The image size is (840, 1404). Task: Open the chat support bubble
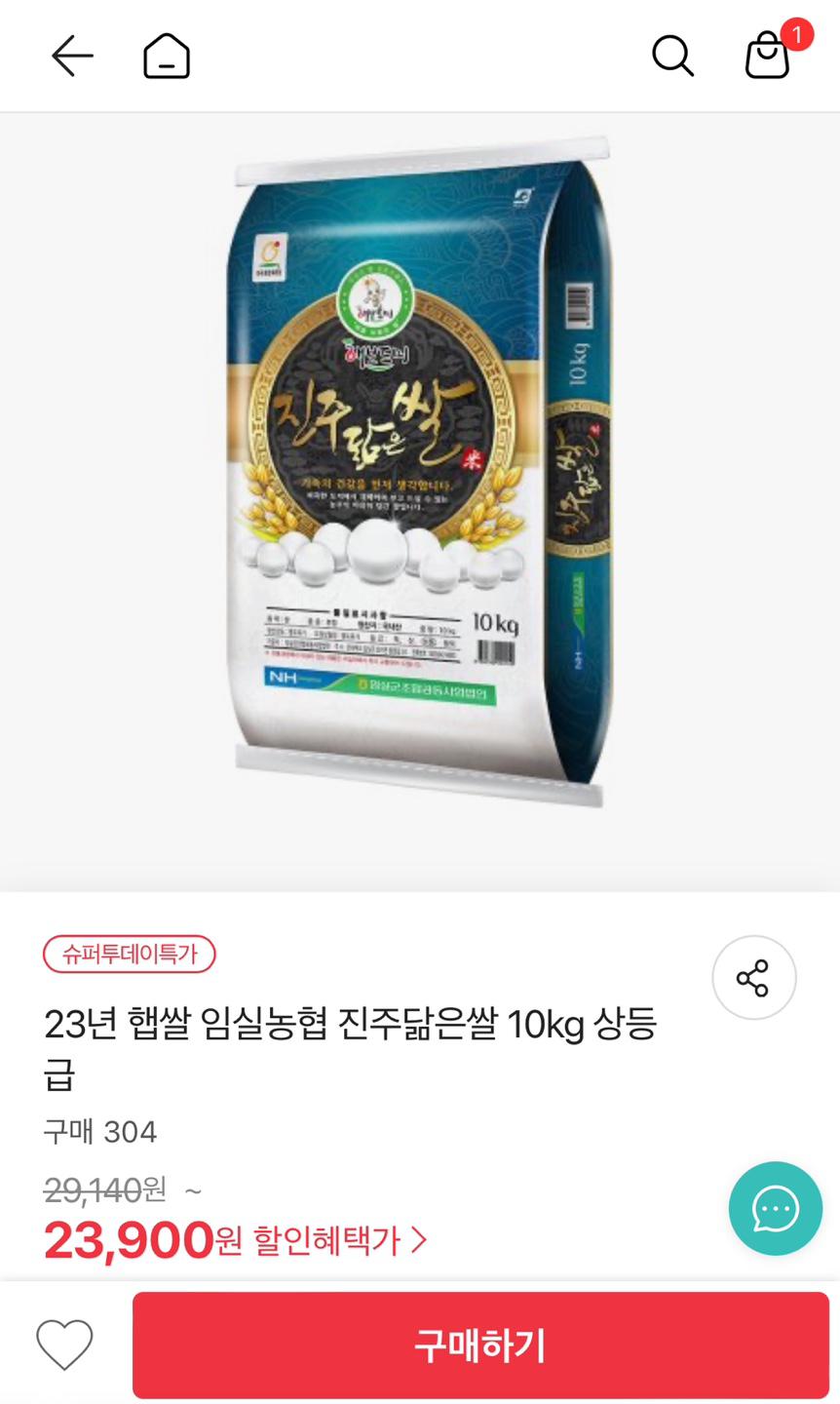point(776,1209)
